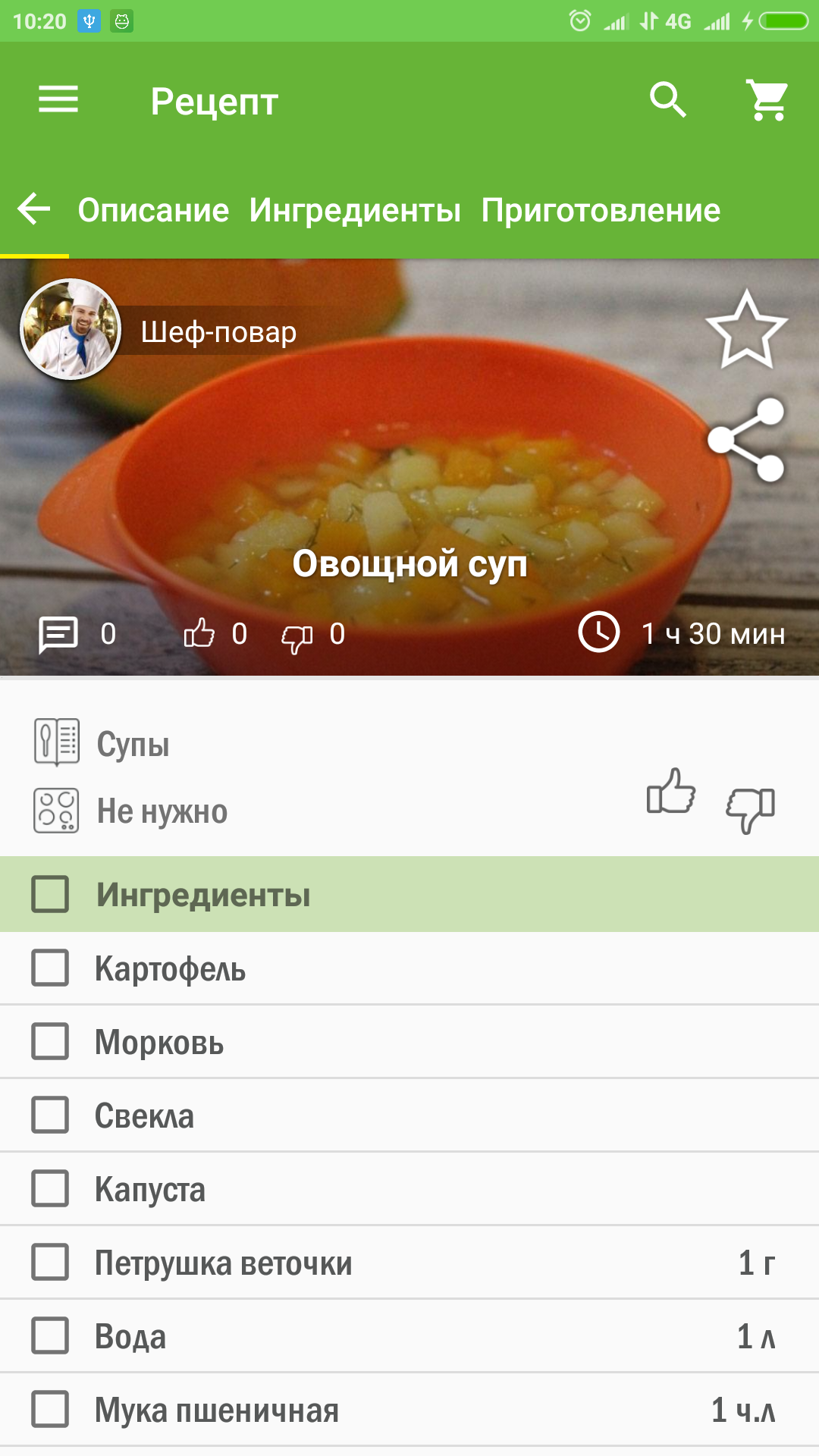Switch to the Ингредиенты tab
The width and height of the screenshot is (819, 1456).
[x=355, y=210]
